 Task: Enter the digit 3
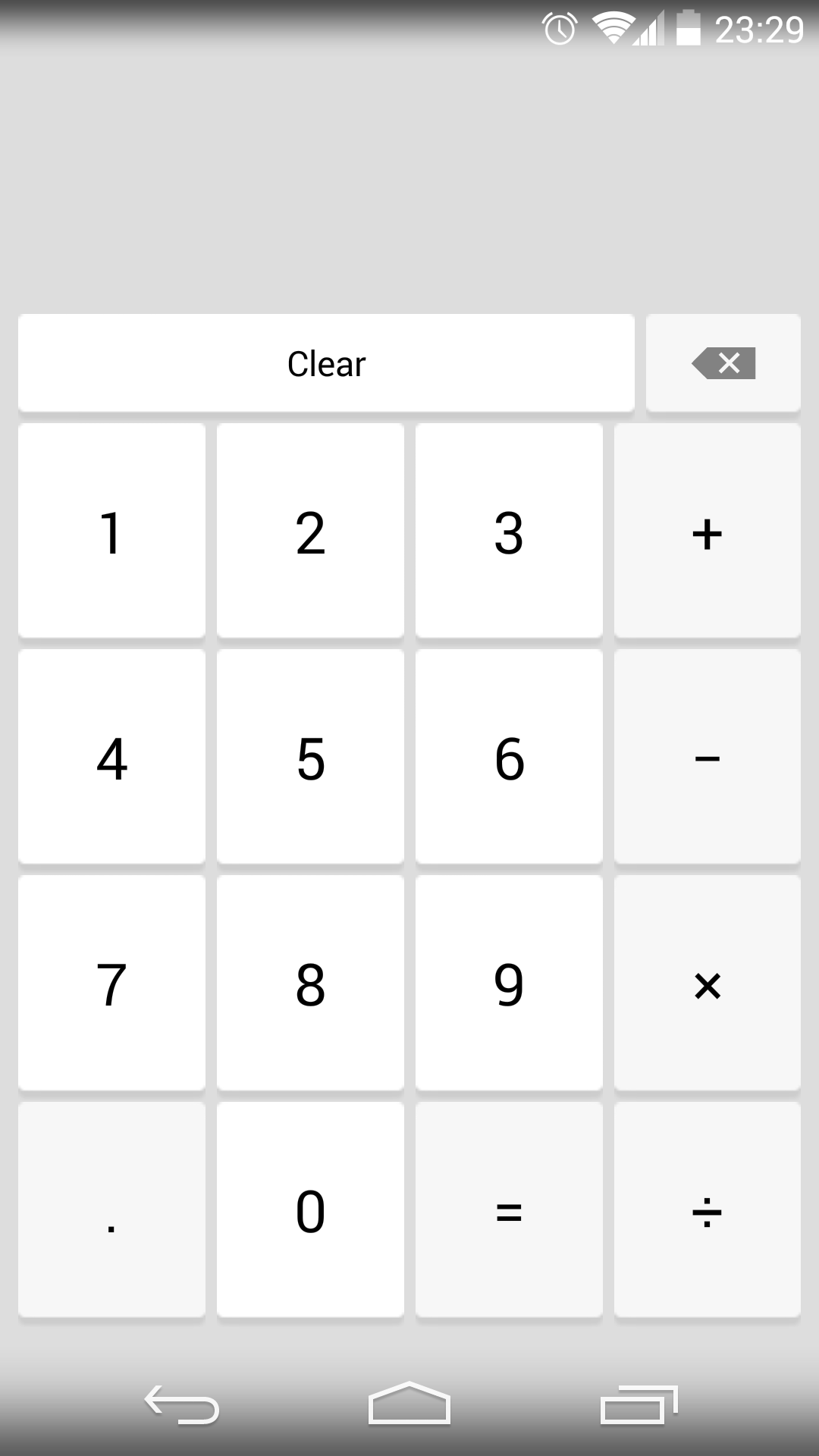(x=509, y=531)
